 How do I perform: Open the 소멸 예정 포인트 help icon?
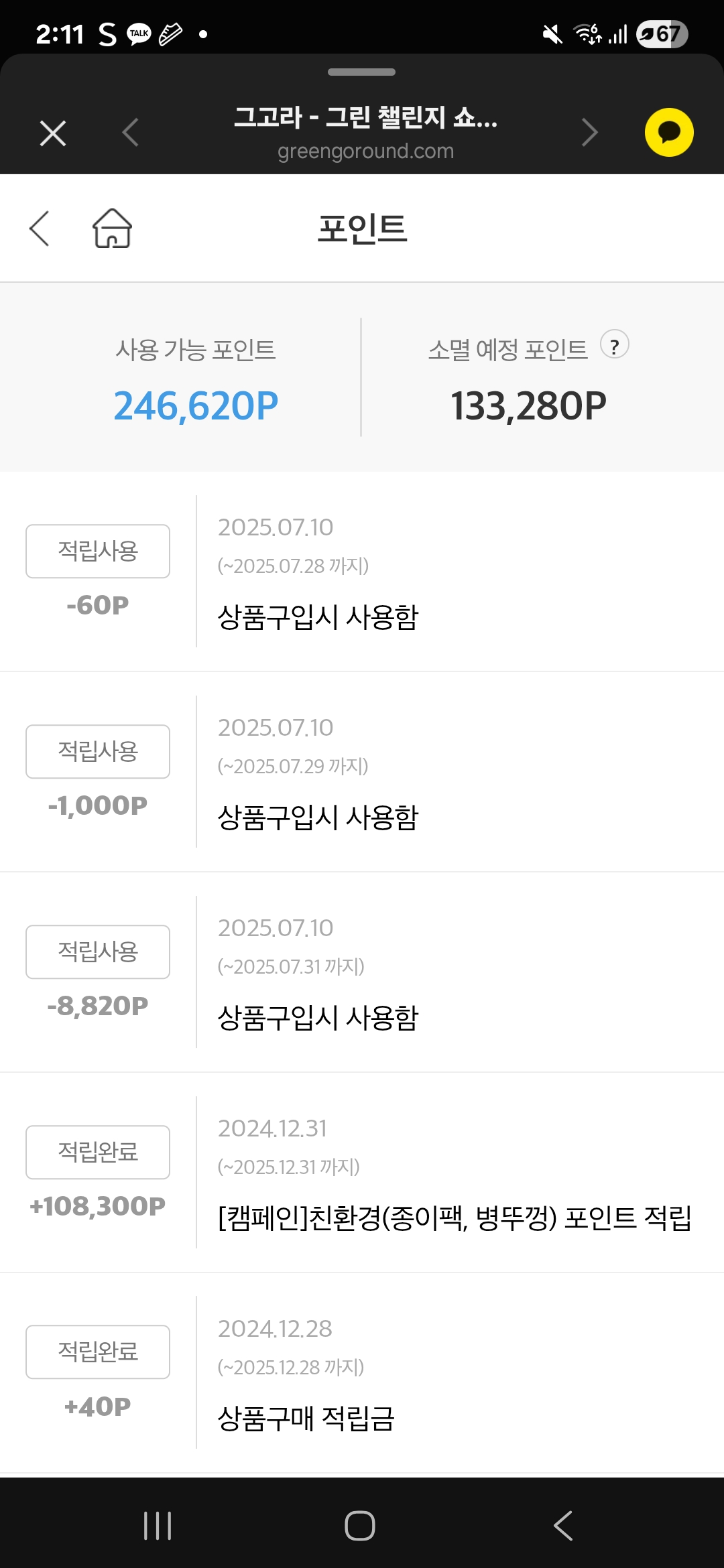click(x=614, y=345)
